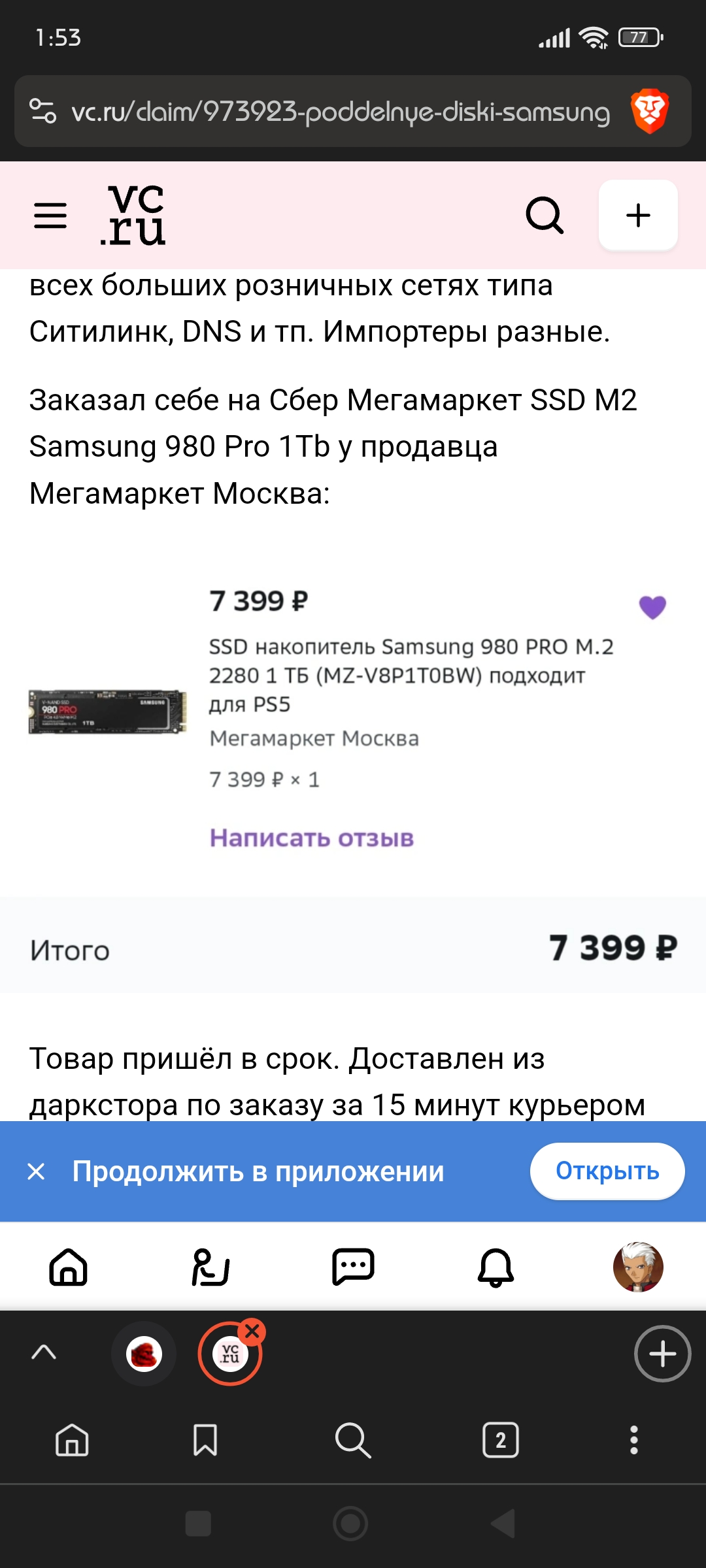Open the browser three-dot menu
This screenshot has height=1568, width=706.
tap(633, 1440)
